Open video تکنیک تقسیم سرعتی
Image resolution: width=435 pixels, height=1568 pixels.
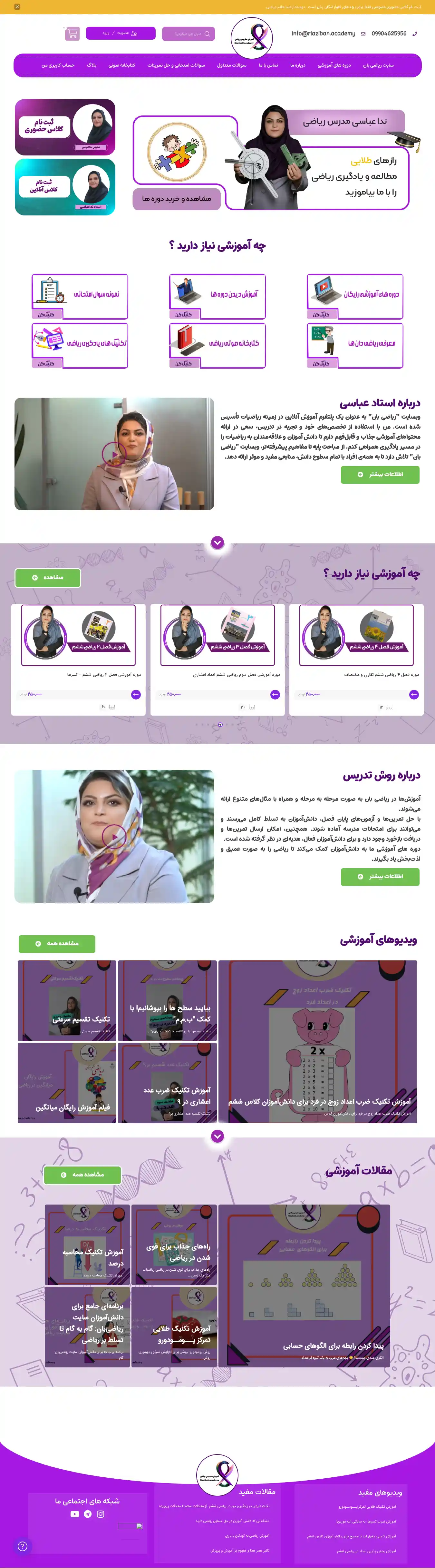(67, 1001)
